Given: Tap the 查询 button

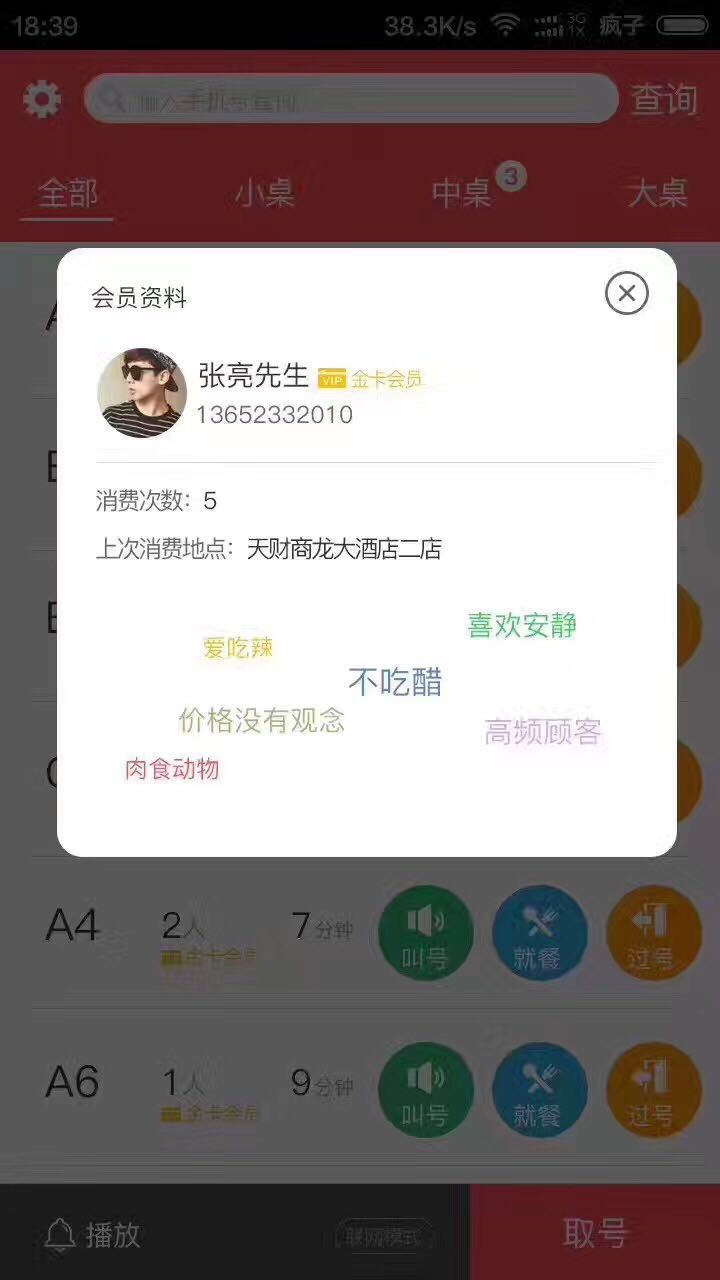Looking at the screenshot, I should pos(664,100).
